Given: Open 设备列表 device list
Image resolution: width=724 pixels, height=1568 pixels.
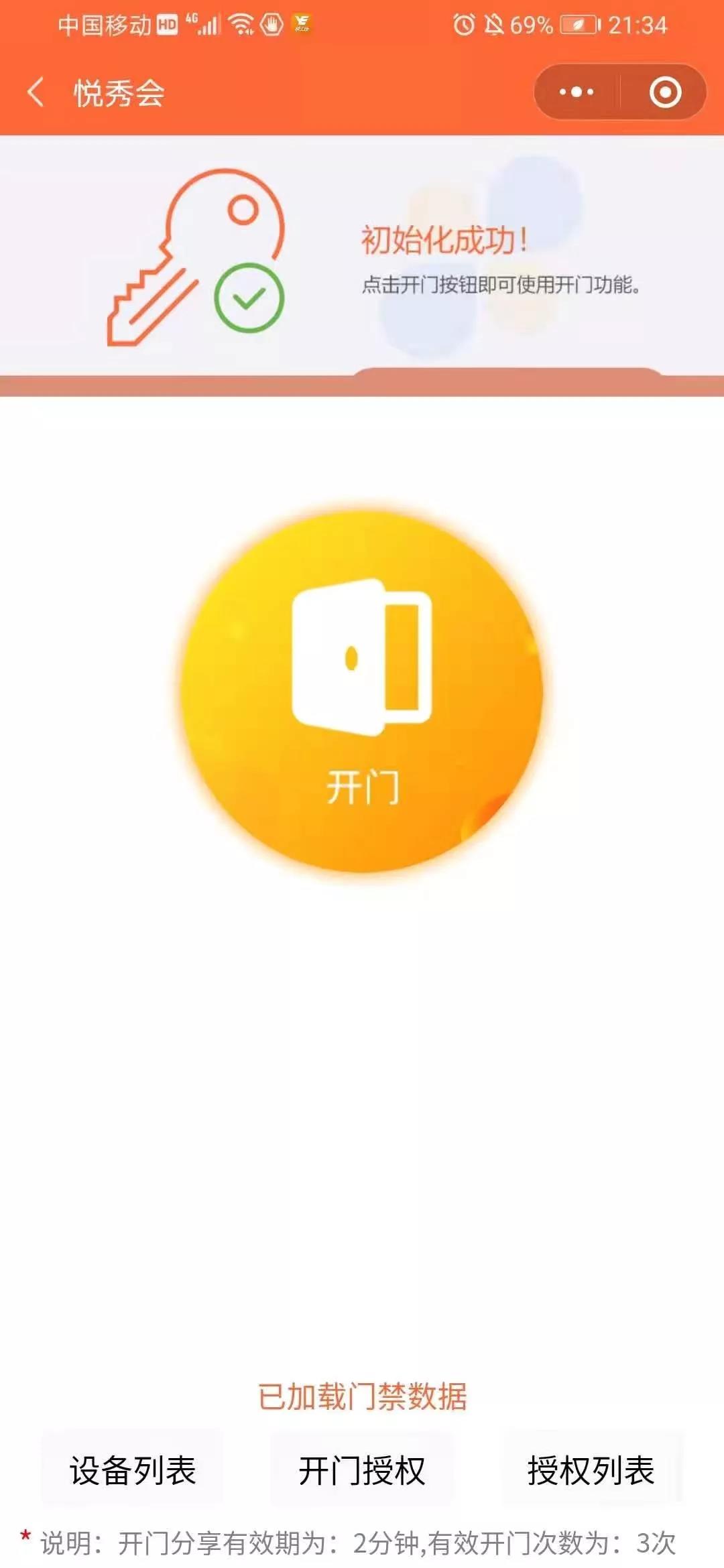Looking at the screenshot, I should [x=132, y=1471].
